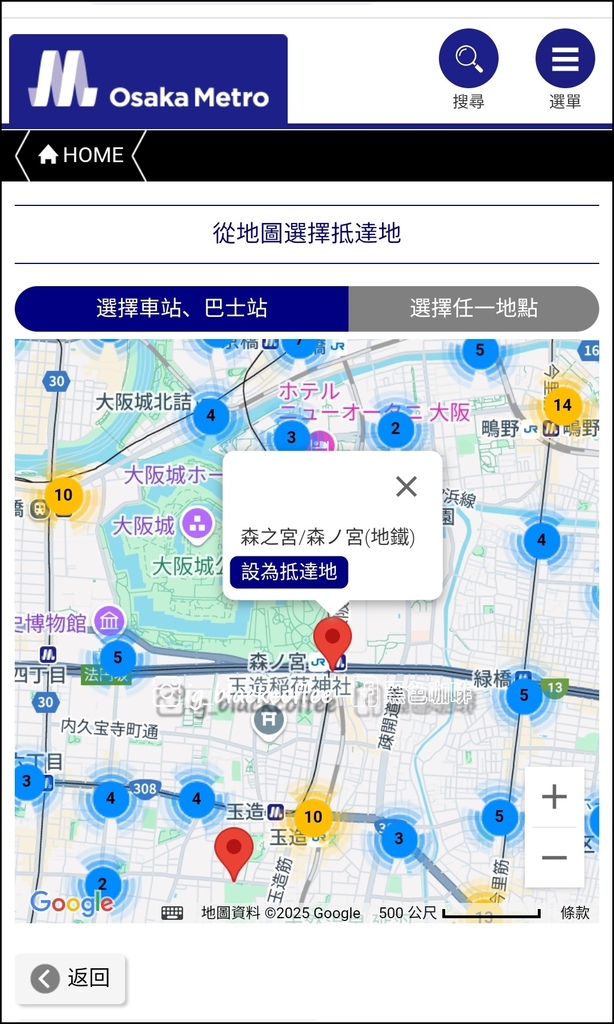Open the 選單 hamburger menu
The width and height of the screenshot is (614, 1024).
565,59
